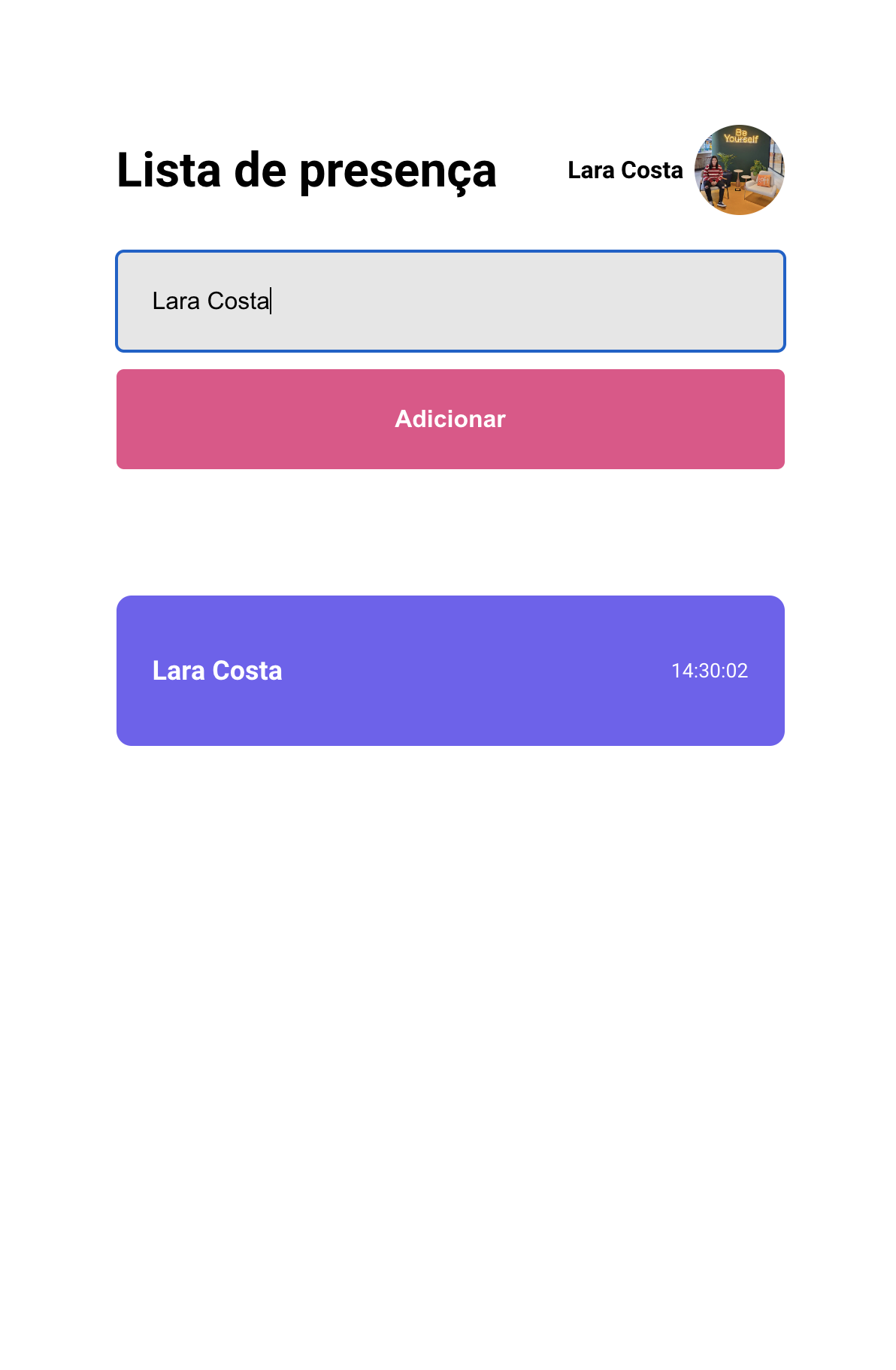Click the 'Lara Costa' name on the card

[217, 670]
